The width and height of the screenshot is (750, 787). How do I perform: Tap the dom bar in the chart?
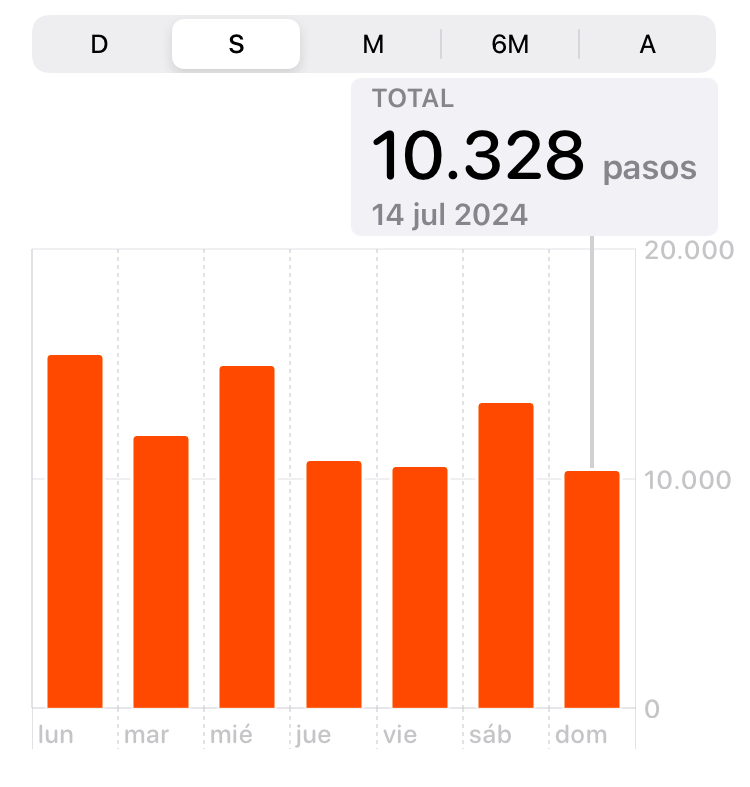[x=592, y=590]
